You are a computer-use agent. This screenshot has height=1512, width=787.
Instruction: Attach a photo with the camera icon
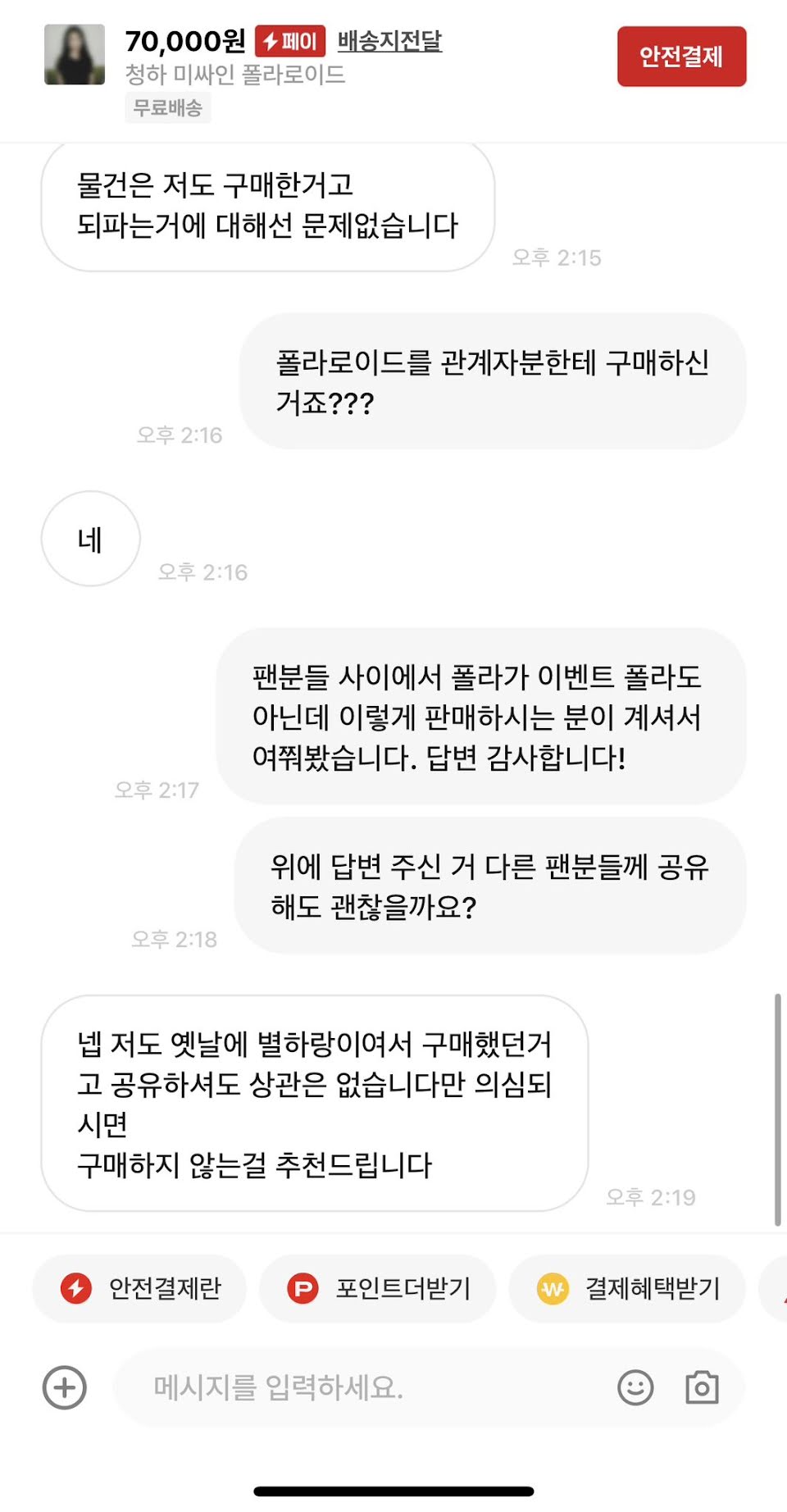pos(702,1387)
